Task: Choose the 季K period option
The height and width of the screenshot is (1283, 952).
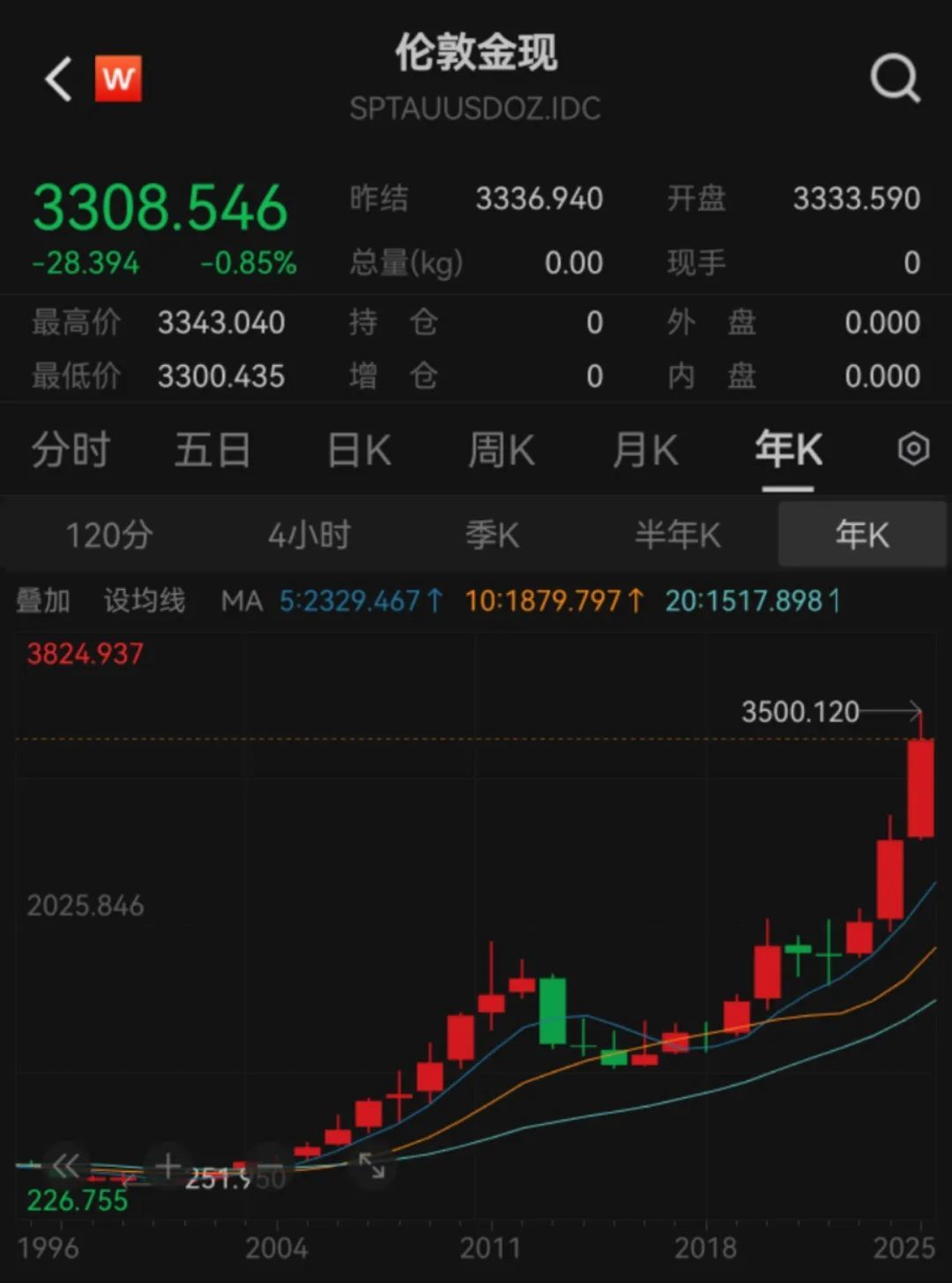Action: [493, 535]
